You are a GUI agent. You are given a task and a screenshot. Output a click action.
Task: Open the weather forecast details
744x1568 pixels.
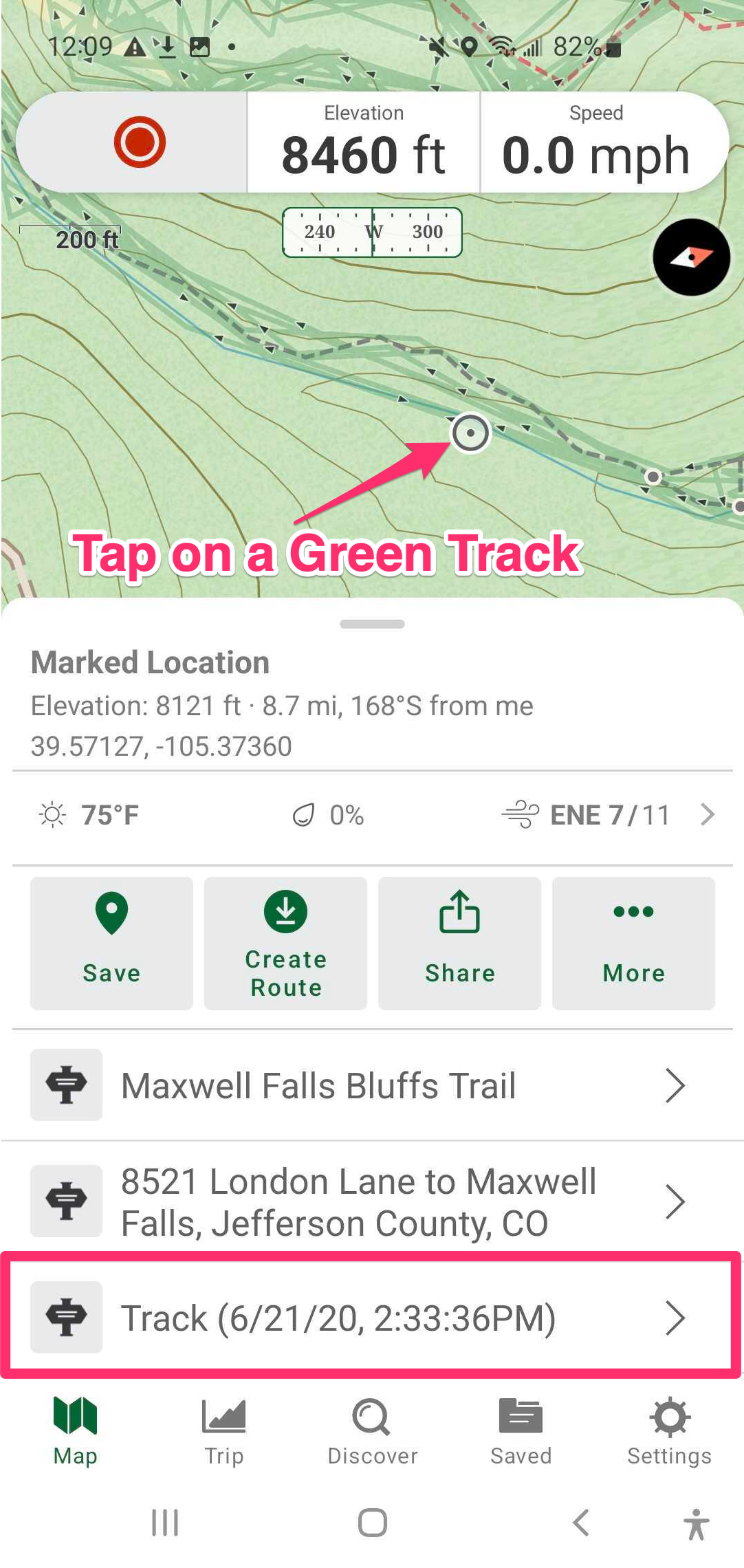tap(707, 815)
